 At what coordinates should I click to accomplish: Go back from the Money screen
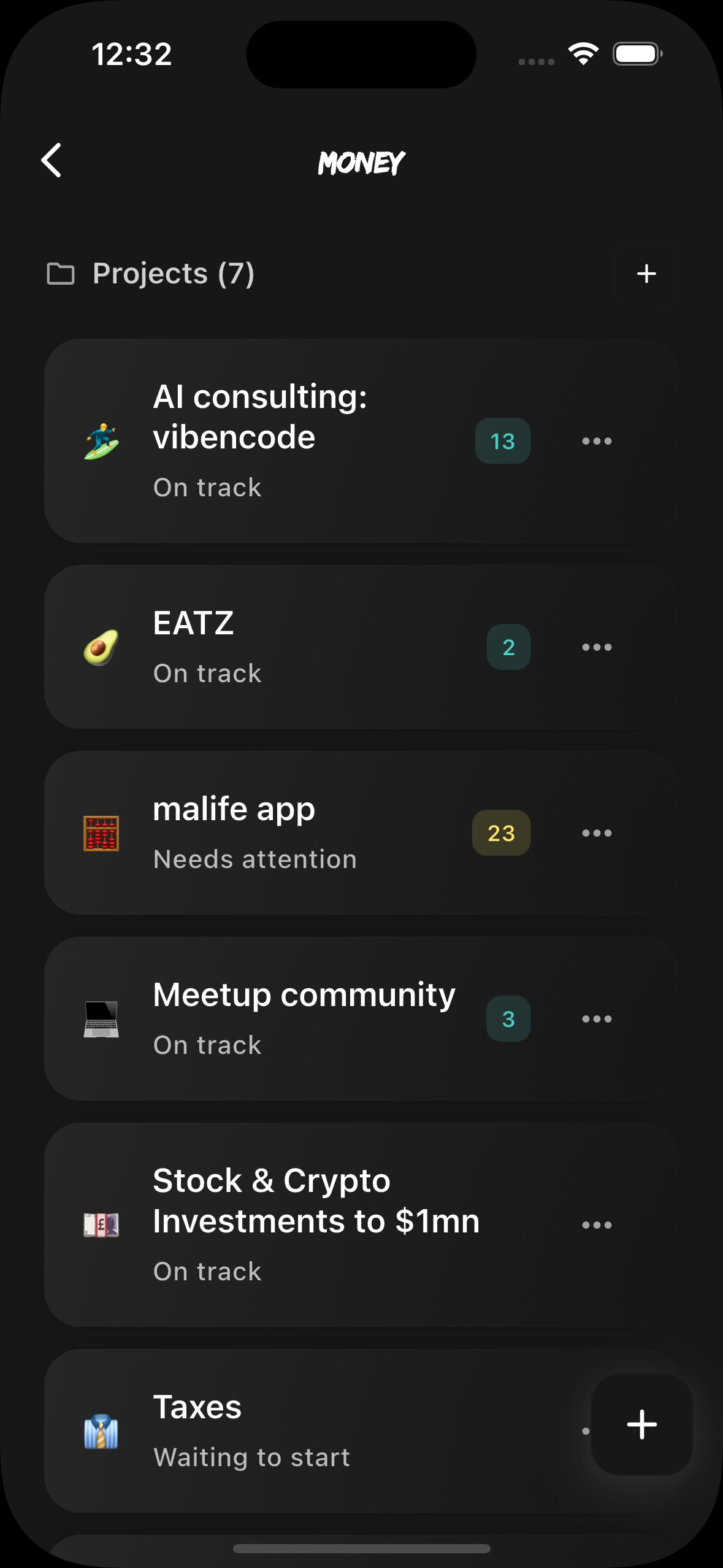52,161
